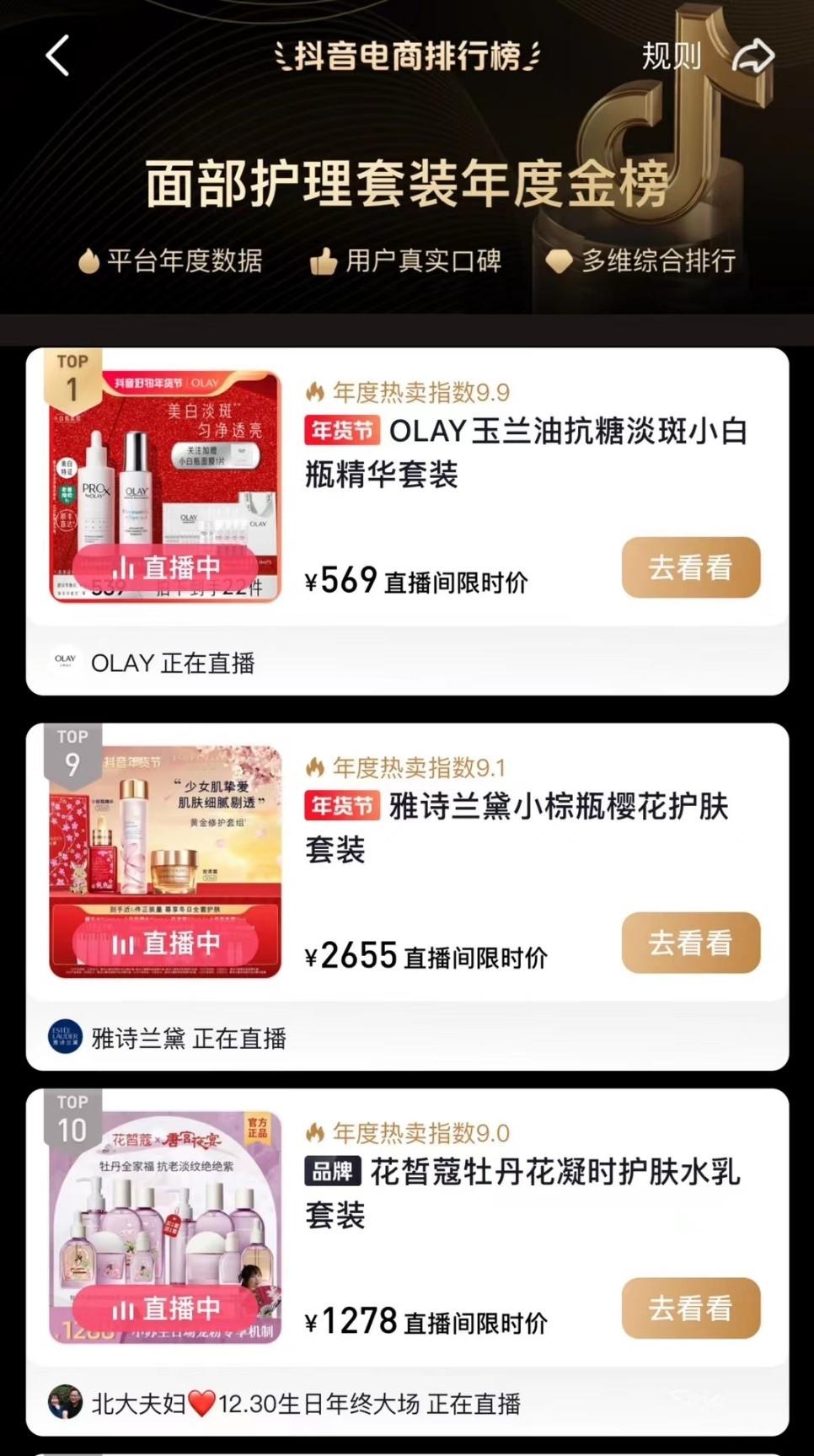Screen dimensions: 814x1456
Task: Go back using the top-left arrow
Action: coord(57,56)
